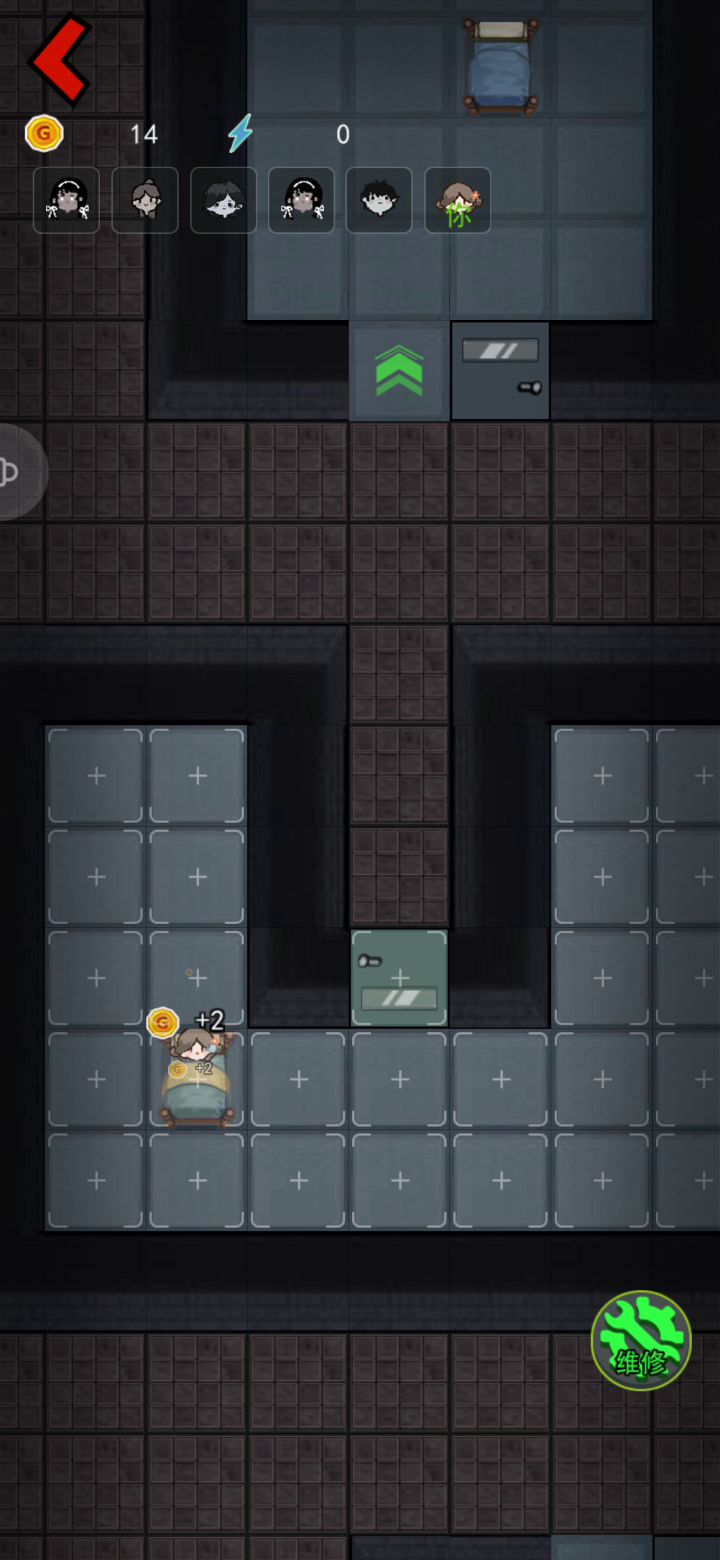Tap the sleeping character's bed

pyautogui.click(x=197, y=1085)
